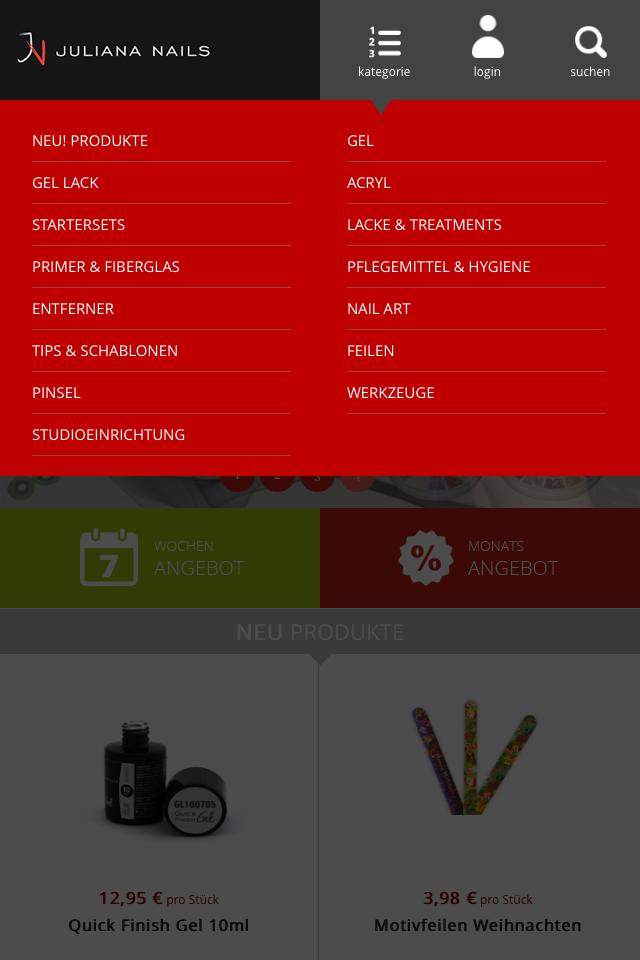This screenshot has height=960, width=640.
Task: Select NEU! PRODUKTE category
Action: [x=90, y=141]
